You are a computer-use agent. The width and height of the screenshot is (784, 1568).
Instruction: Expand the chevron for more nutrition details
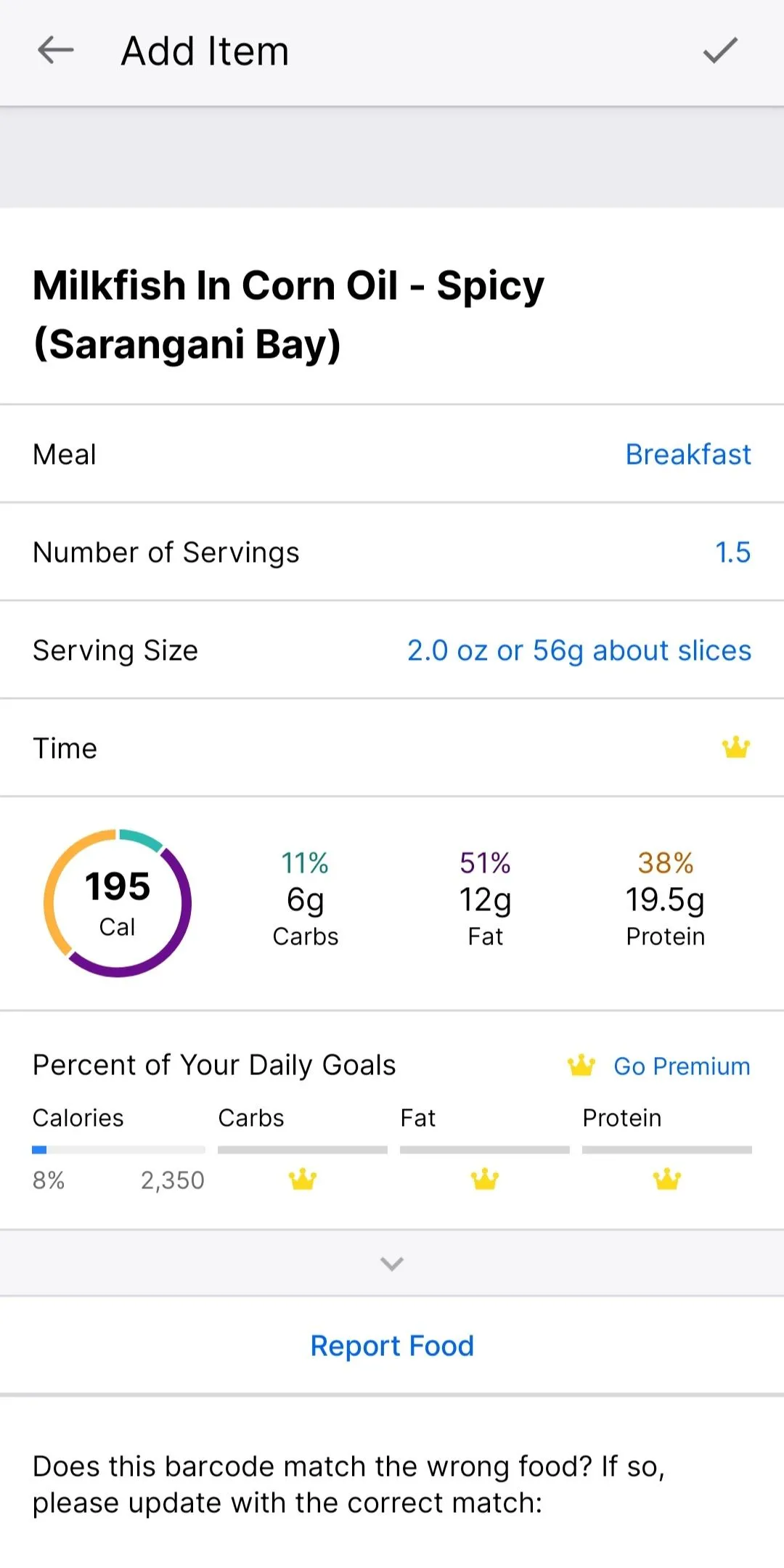click(x=391, y=1263)
